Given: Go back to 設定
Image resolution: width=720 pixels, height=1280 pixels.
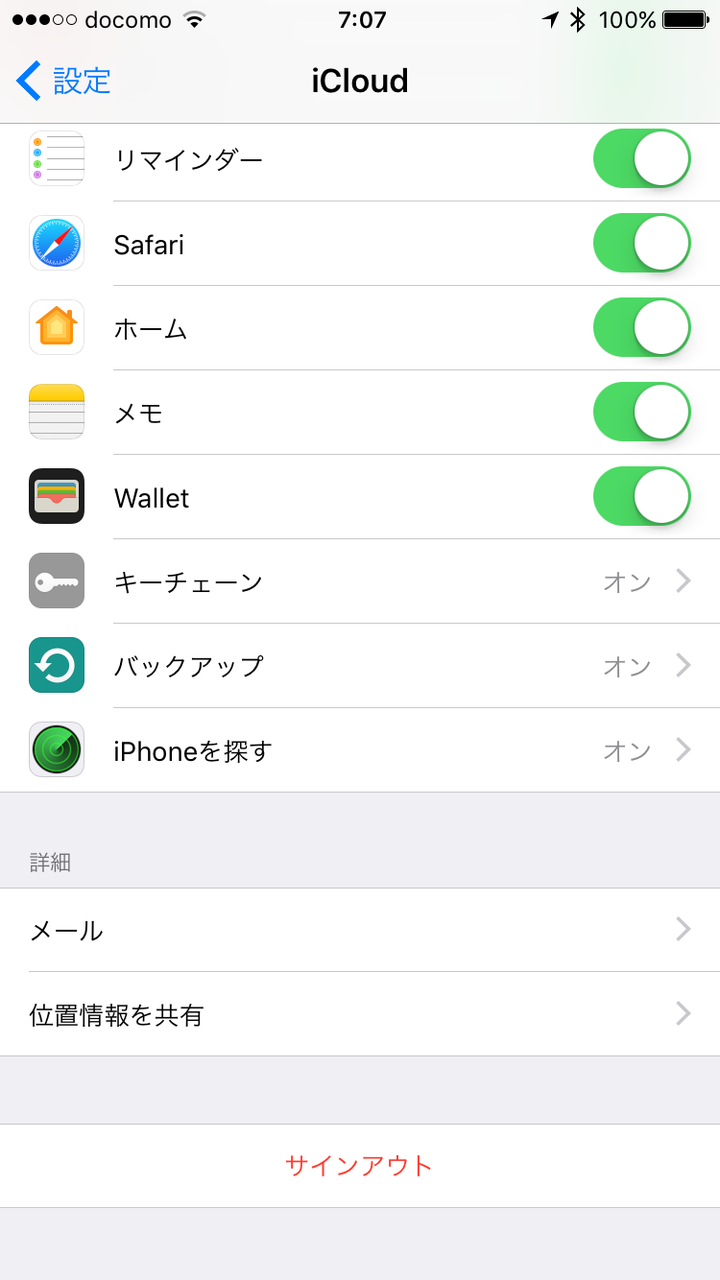Looking at the screenshot, I should 64,81.
